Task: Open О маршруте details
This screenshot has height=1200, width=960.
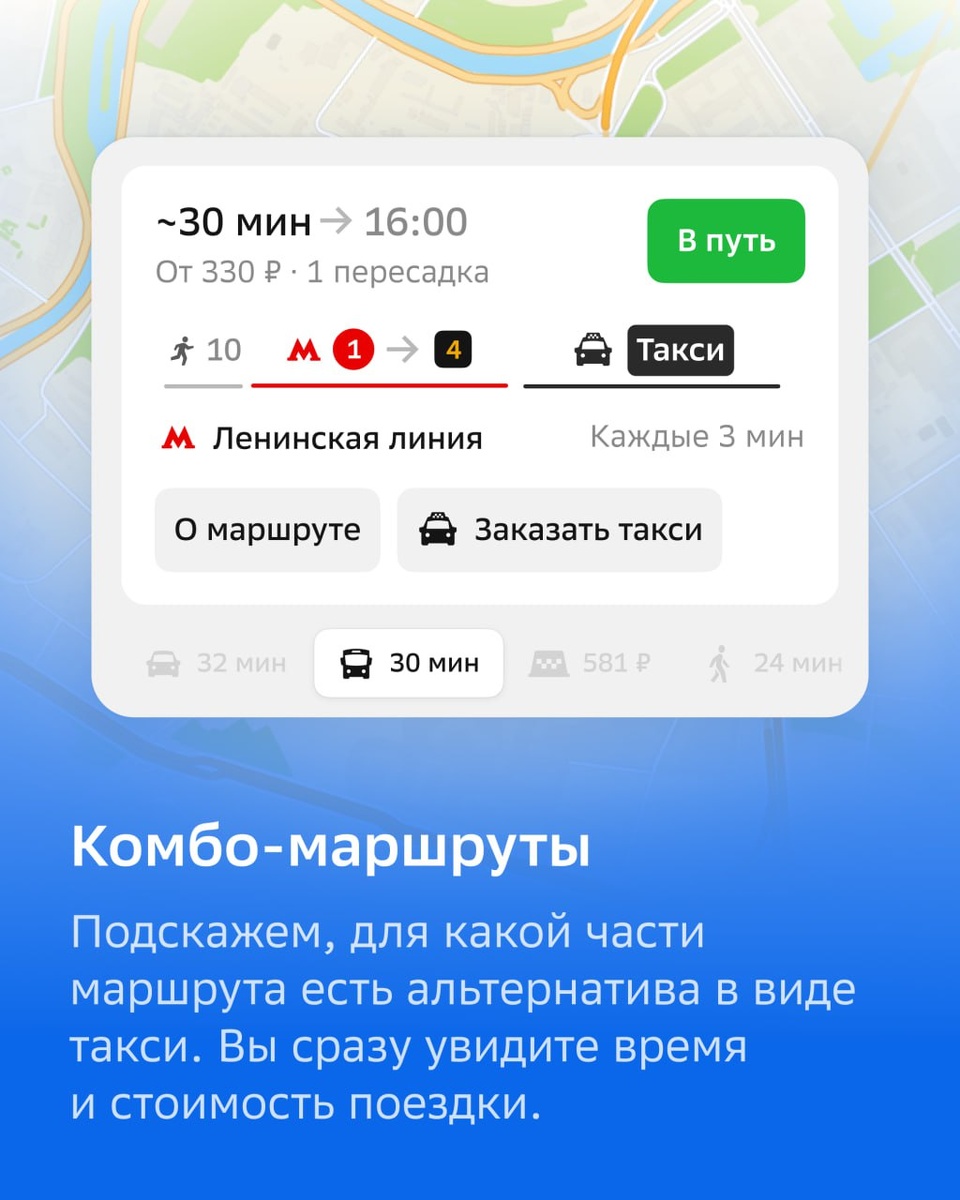Action: pyautogui.click(x=267, y=530)
